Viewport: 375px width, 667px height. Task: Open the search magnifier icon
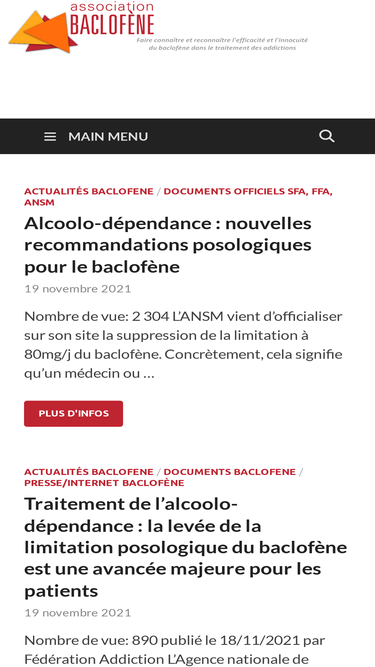point(327,136)
